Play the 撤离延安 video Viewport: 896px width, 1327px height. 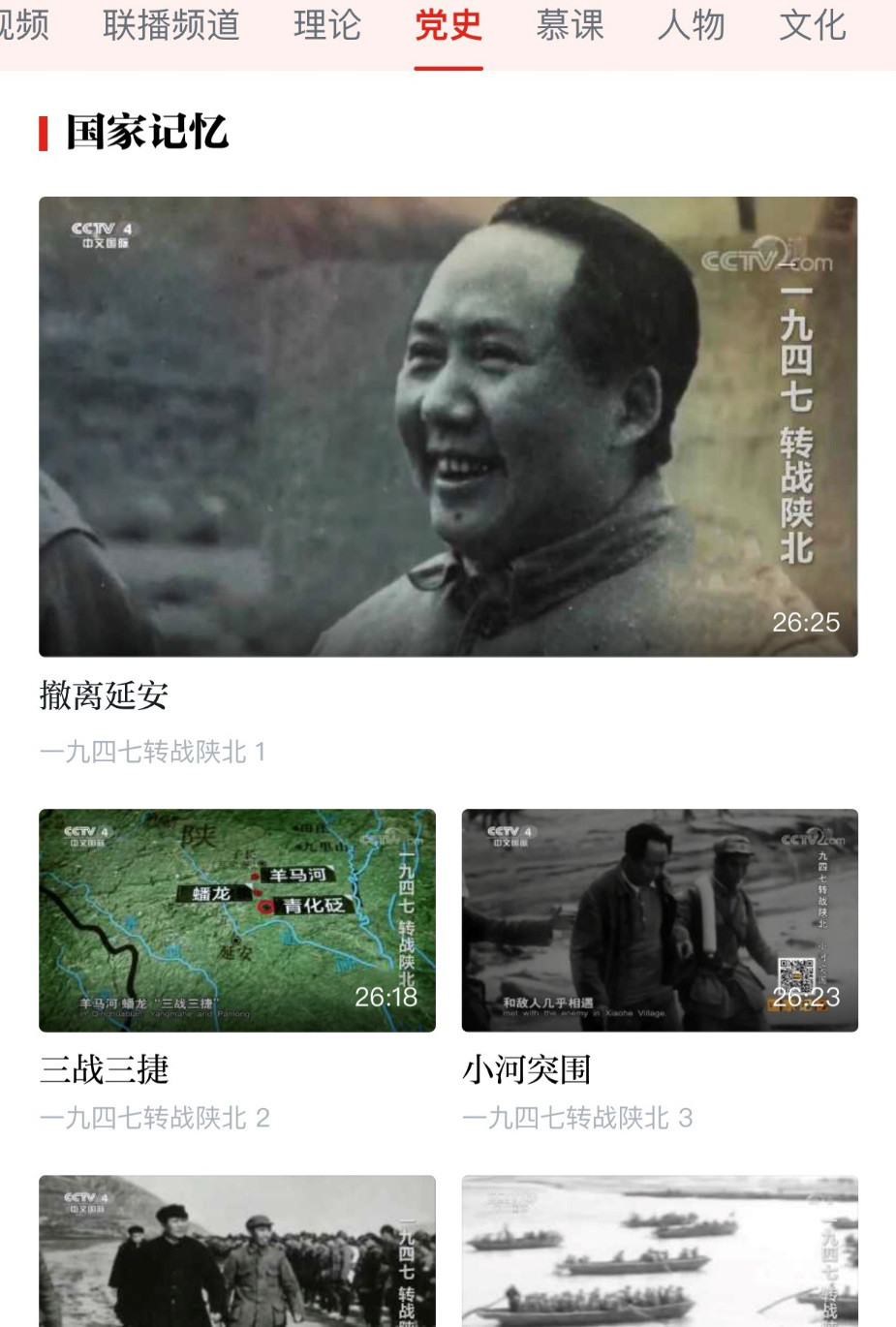tap(448, 426)
